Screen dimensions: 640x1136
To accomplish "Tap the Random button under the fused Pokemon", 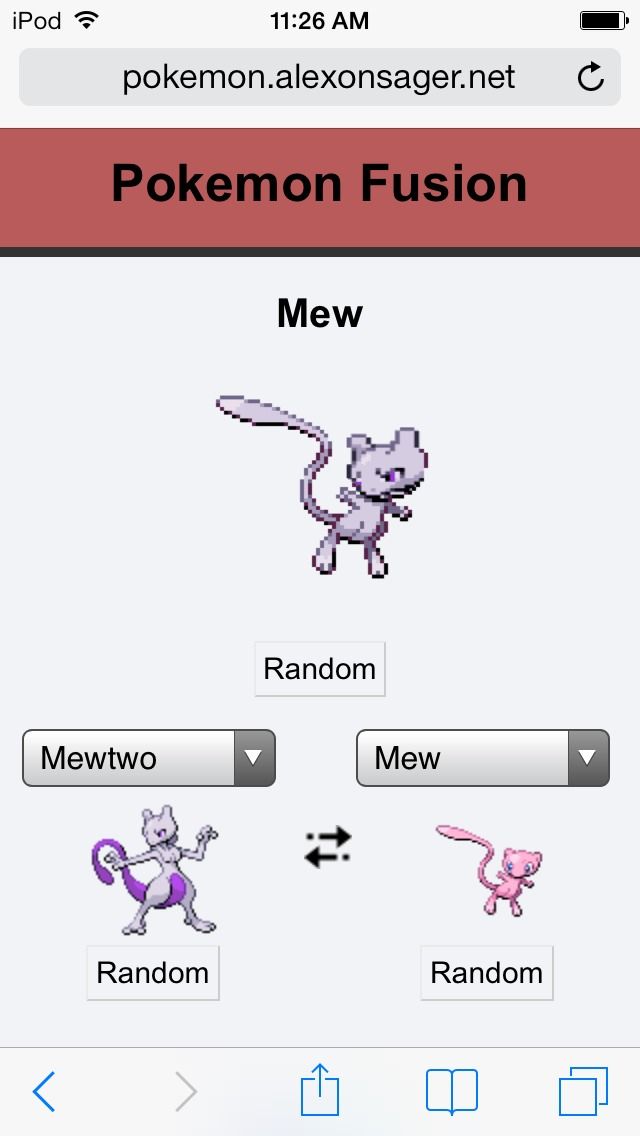I will point(320,669).
